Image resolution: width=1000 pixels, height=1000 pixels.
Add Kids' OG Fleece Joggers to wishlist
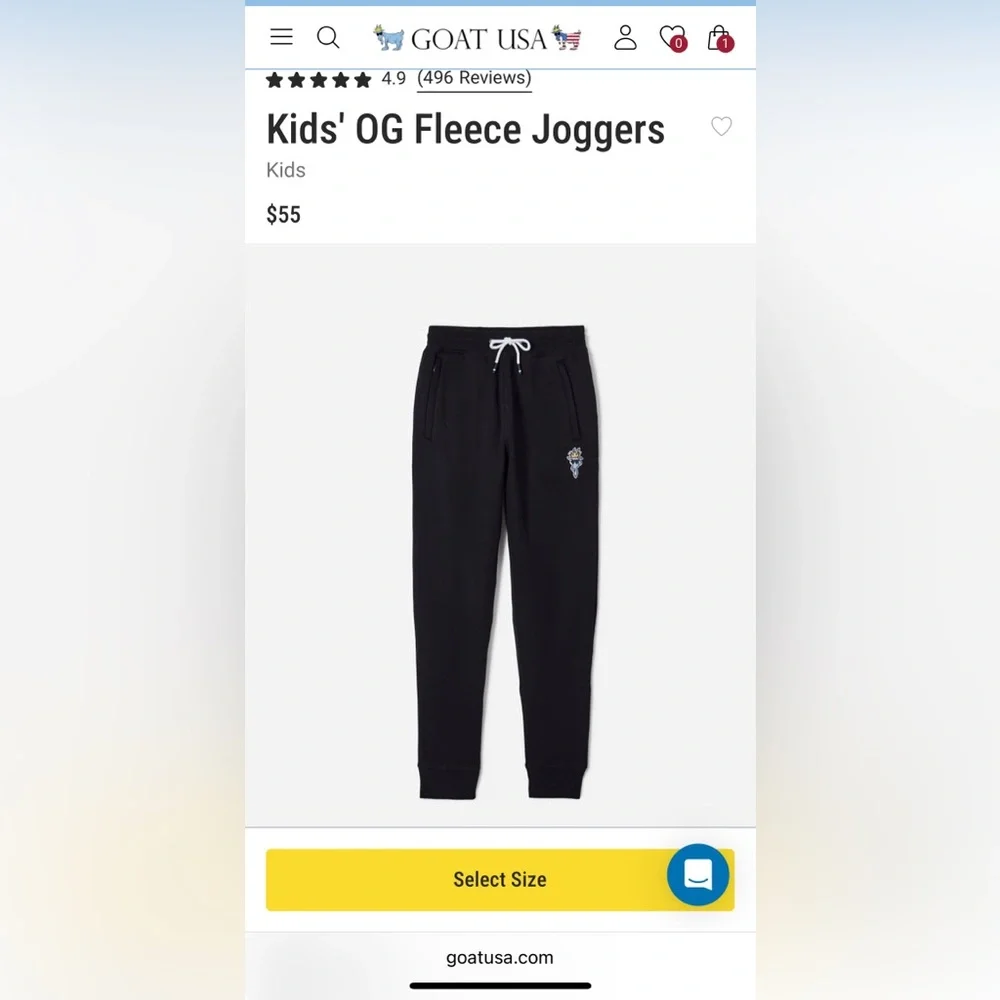(x=721, y=126)
